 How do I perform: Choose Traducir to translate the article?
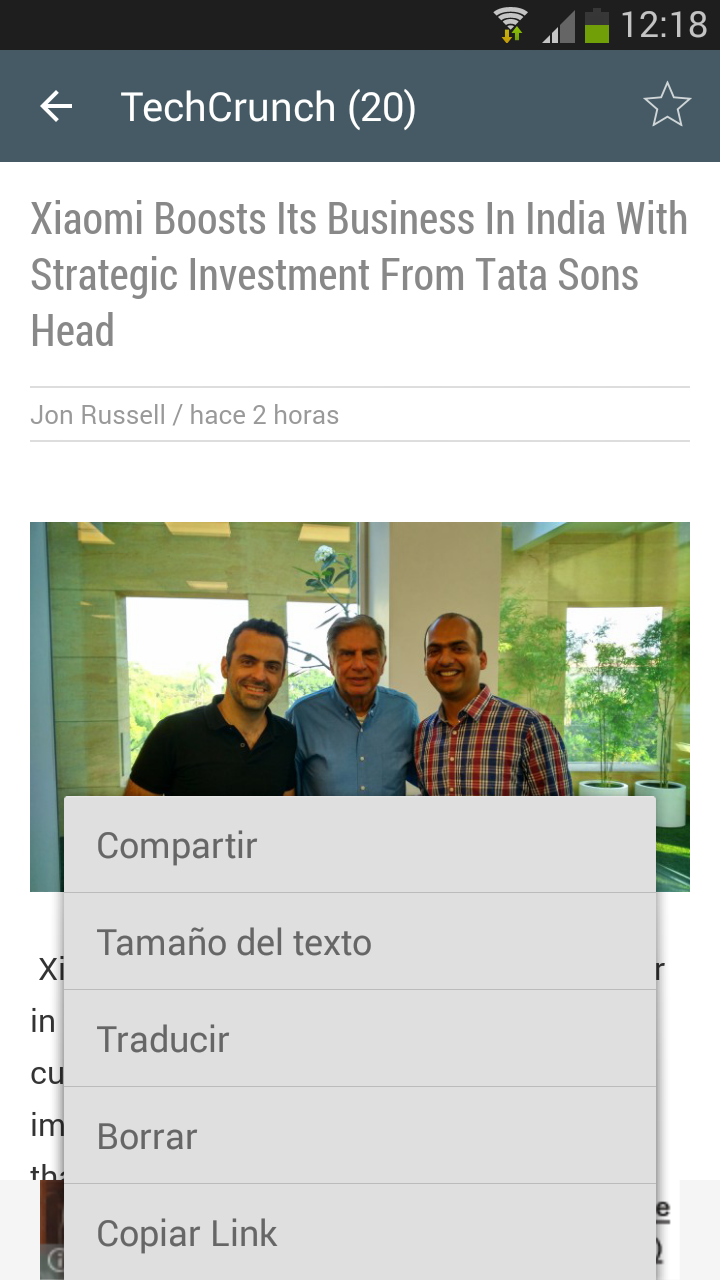pyautogui.click(x=360, y=1039)
